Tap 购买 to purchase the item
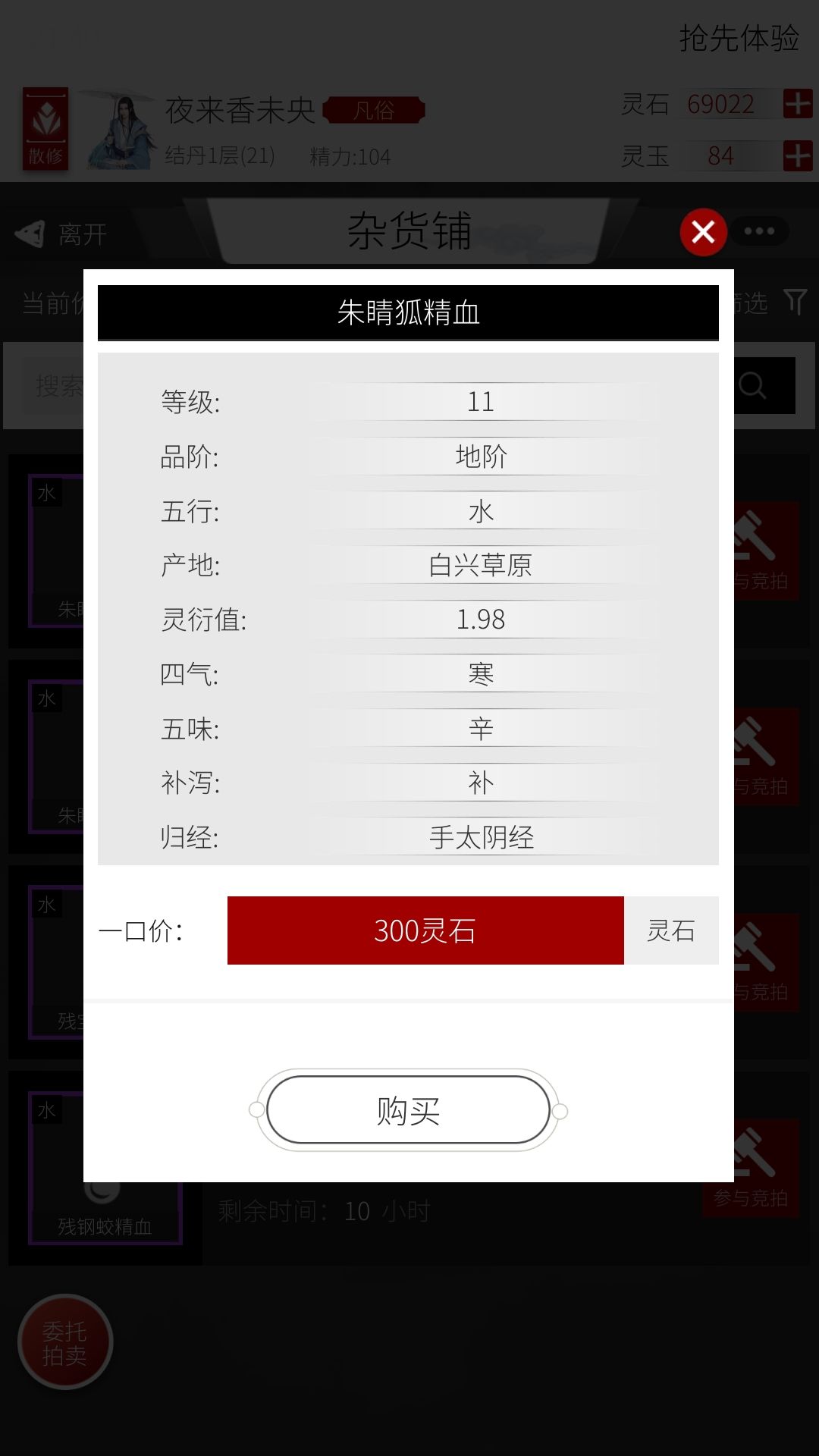 pos(408,1110)
